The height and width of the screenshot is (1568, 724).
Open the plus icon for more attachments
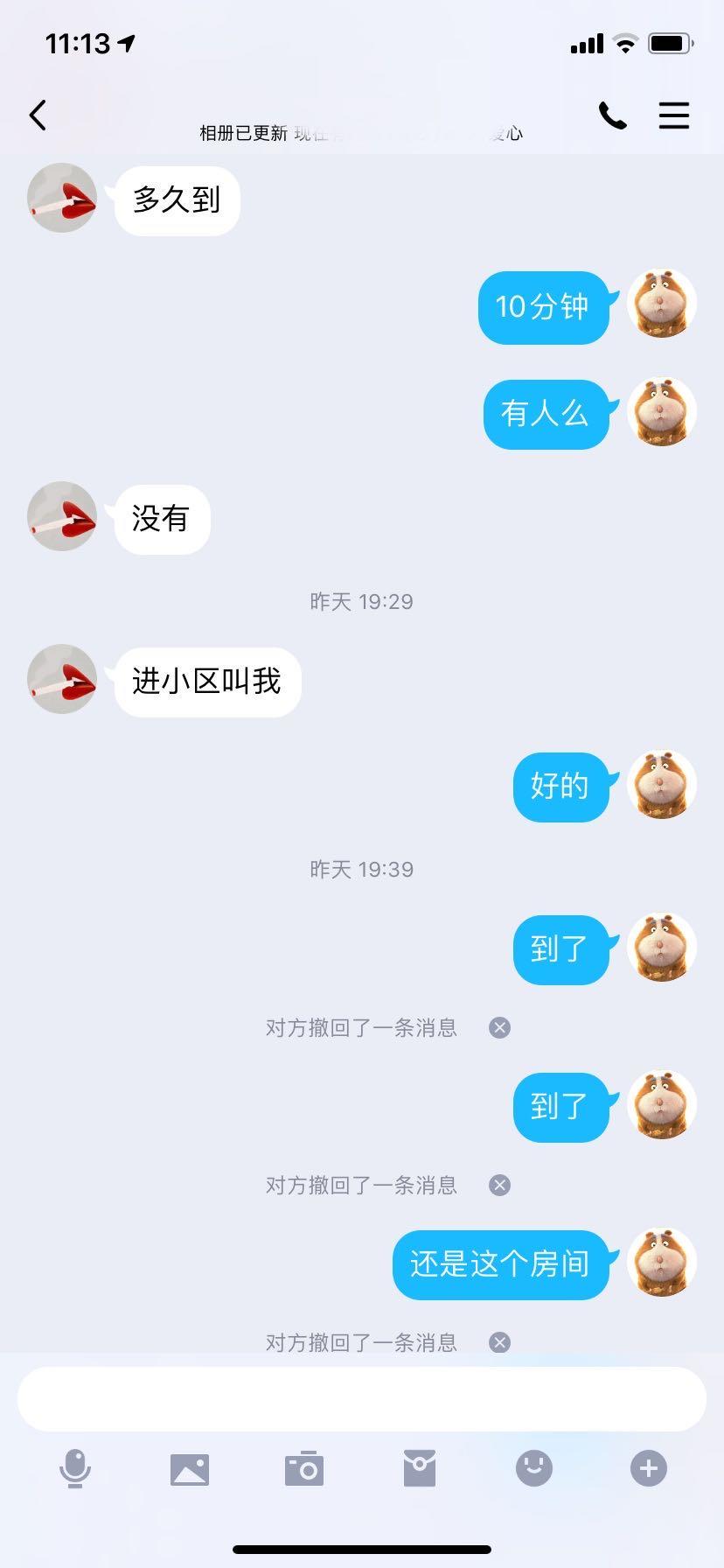648,1469
